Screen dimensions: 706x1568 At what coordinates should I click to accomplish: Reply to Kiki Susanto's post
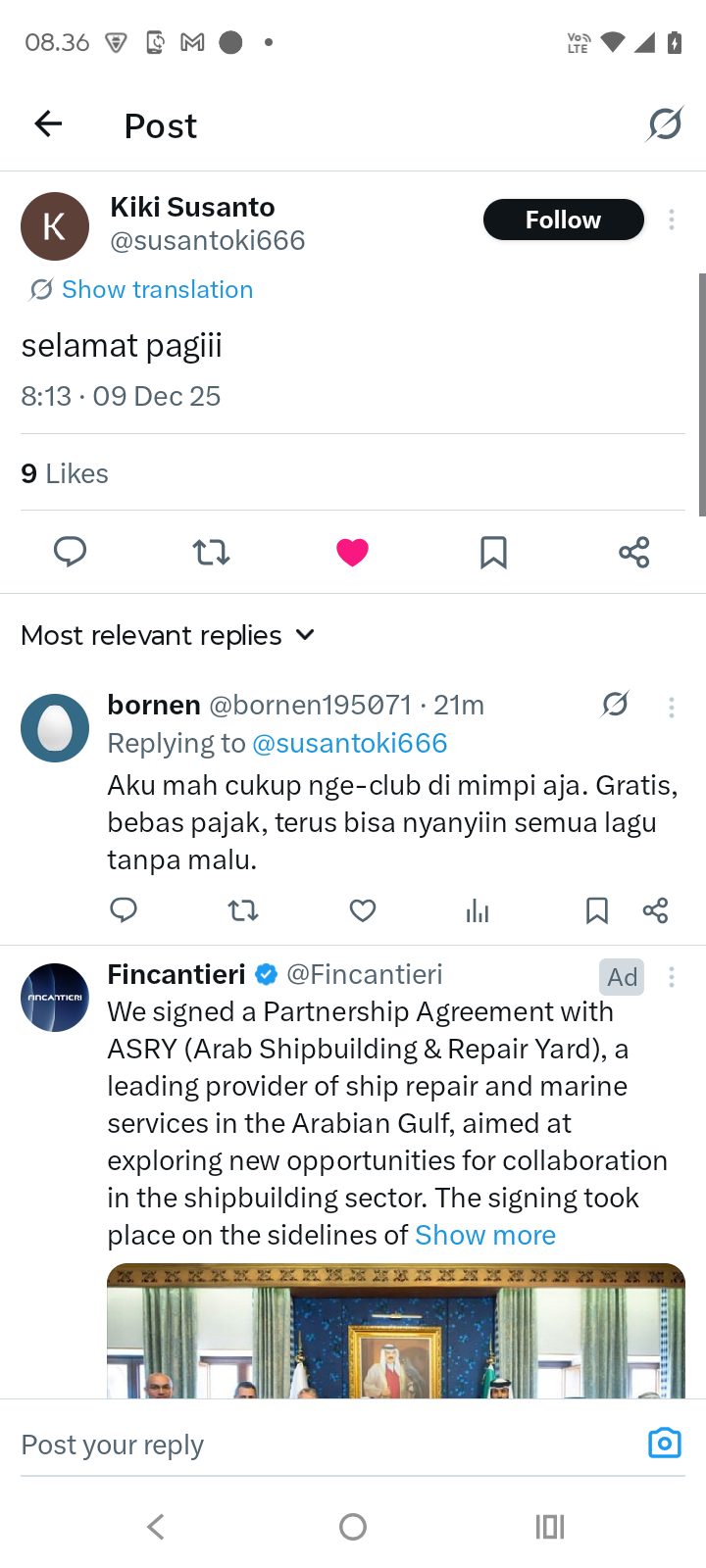(x=70, y=552)
